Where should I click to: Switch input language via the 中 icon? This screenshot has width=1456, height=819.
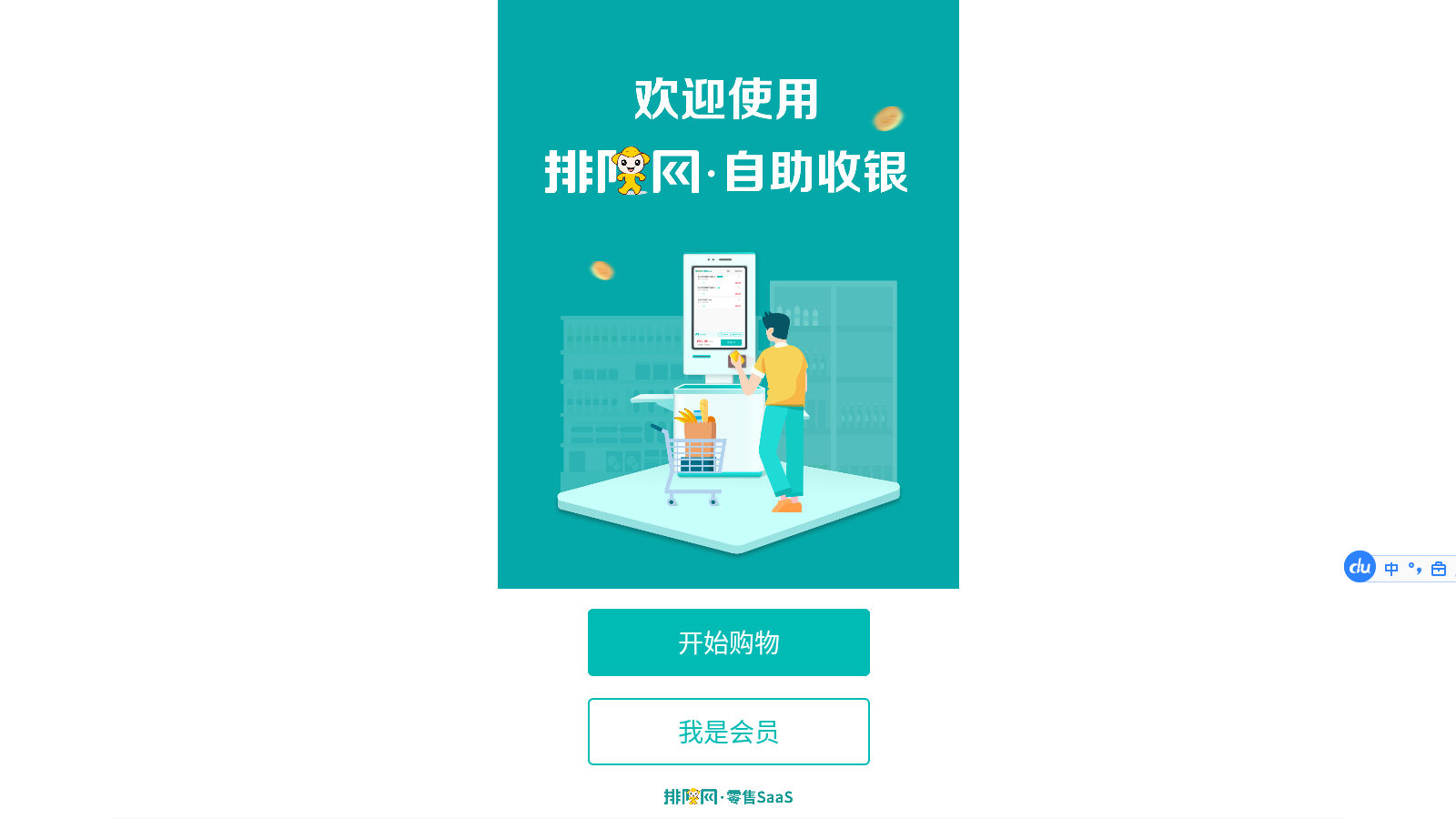coord(1391,569)
